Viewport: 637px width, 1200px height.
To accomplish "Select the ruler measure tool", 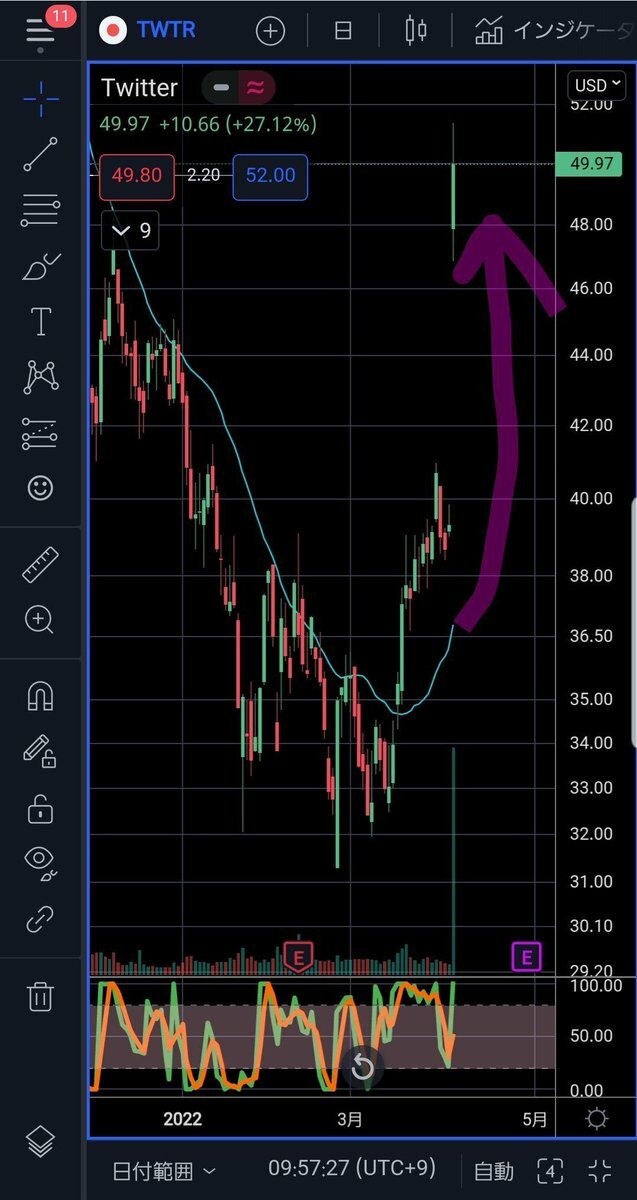I will (40, 565).
